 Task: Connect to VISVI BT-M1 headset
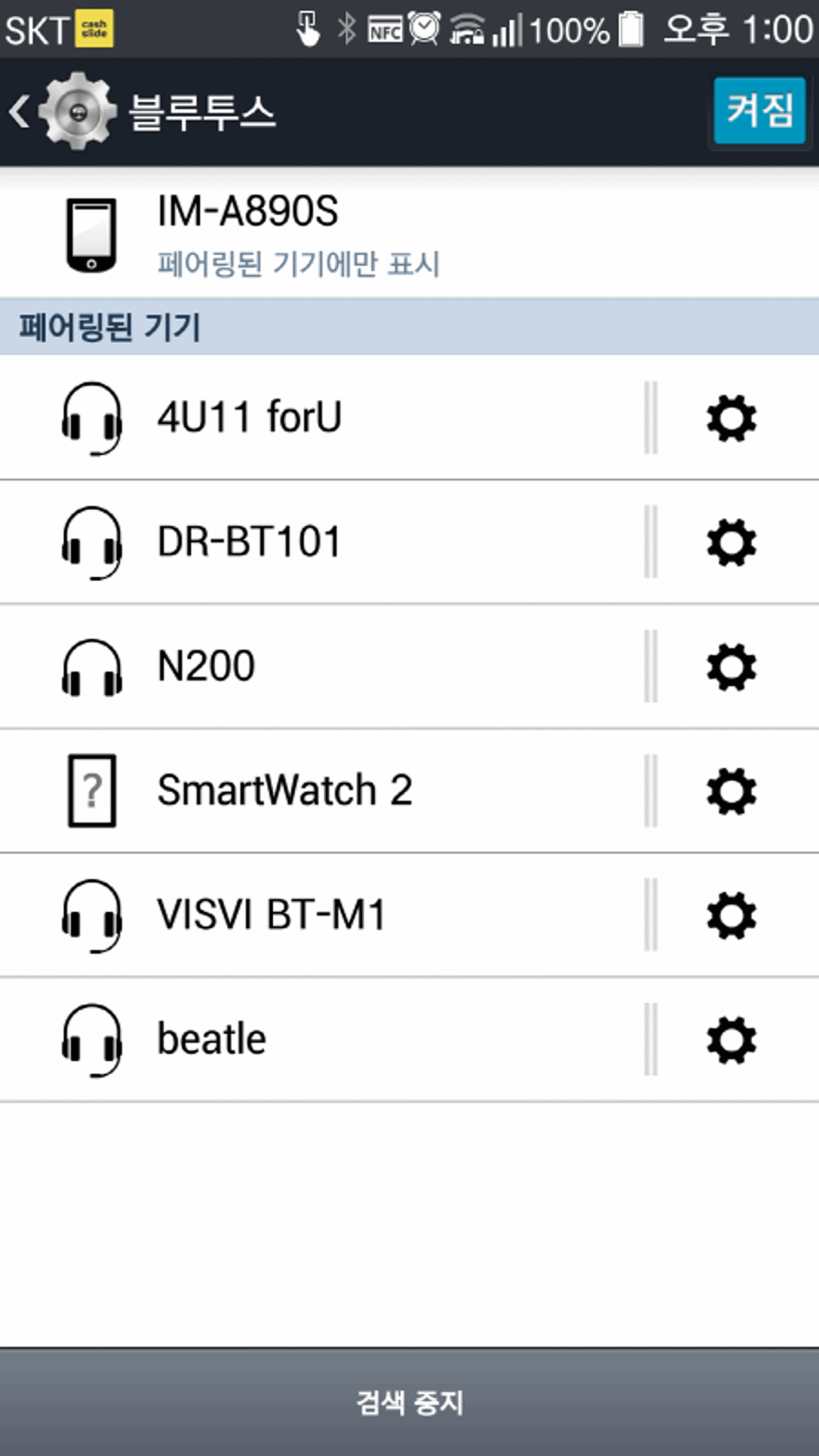click(322, 915)
